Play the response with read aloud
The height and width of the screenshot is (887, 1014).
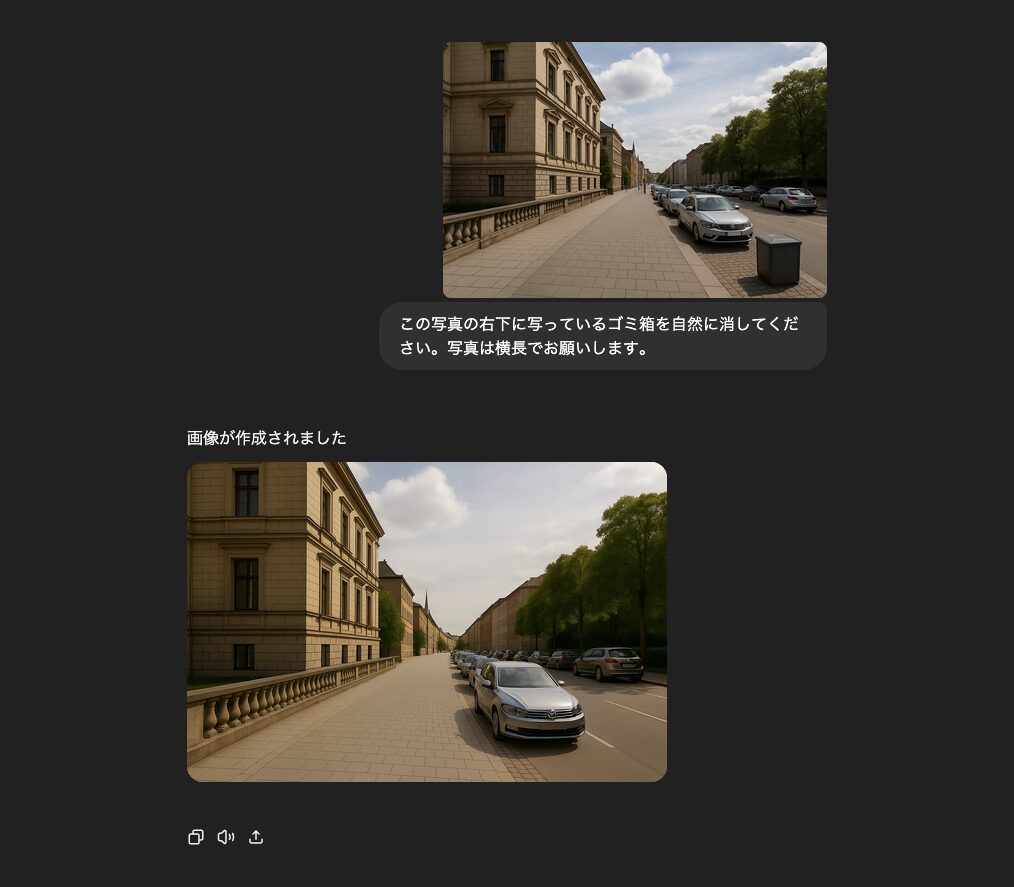pyautogui.click(x=226, y=837)
